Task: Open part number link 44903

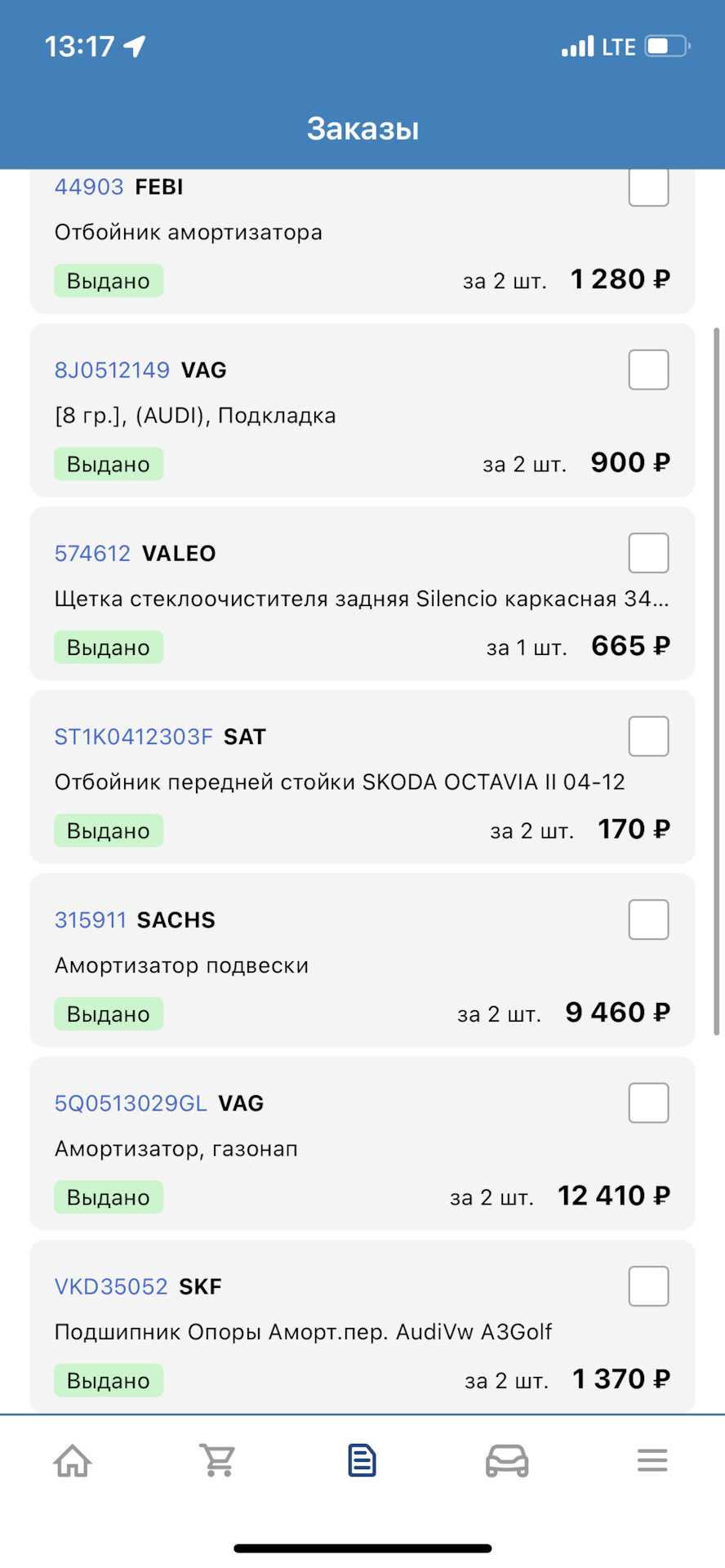Action: coord(88,187)
